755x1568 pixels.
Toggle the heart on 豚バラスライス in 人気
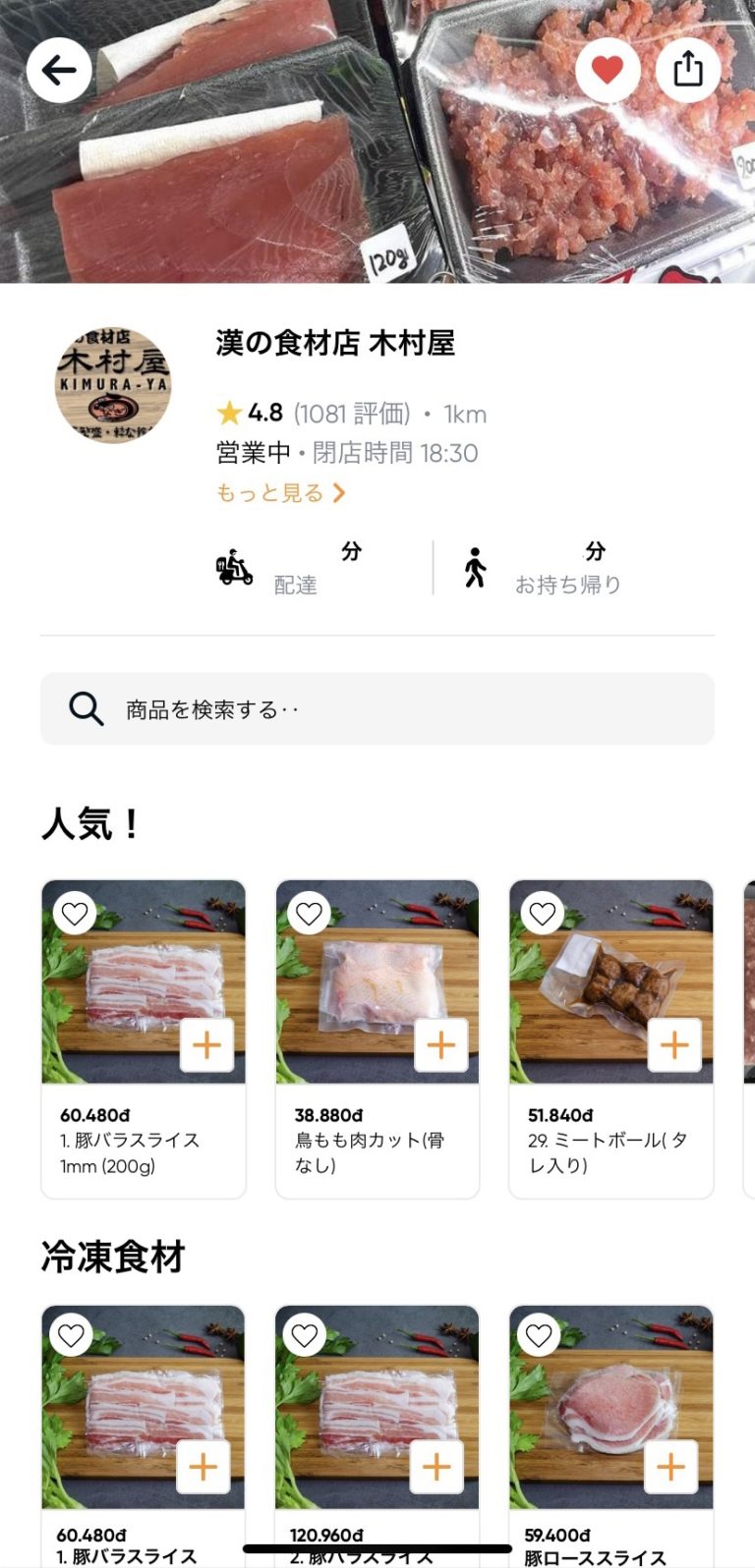(75, 913)
